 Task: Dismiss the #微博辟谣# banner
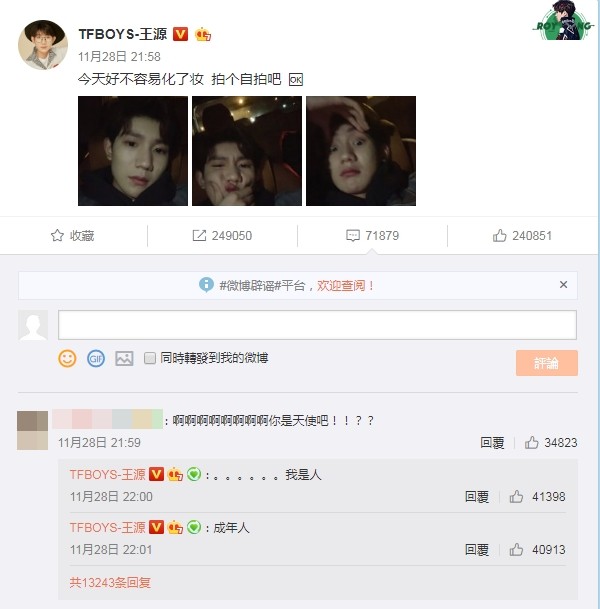563,285
